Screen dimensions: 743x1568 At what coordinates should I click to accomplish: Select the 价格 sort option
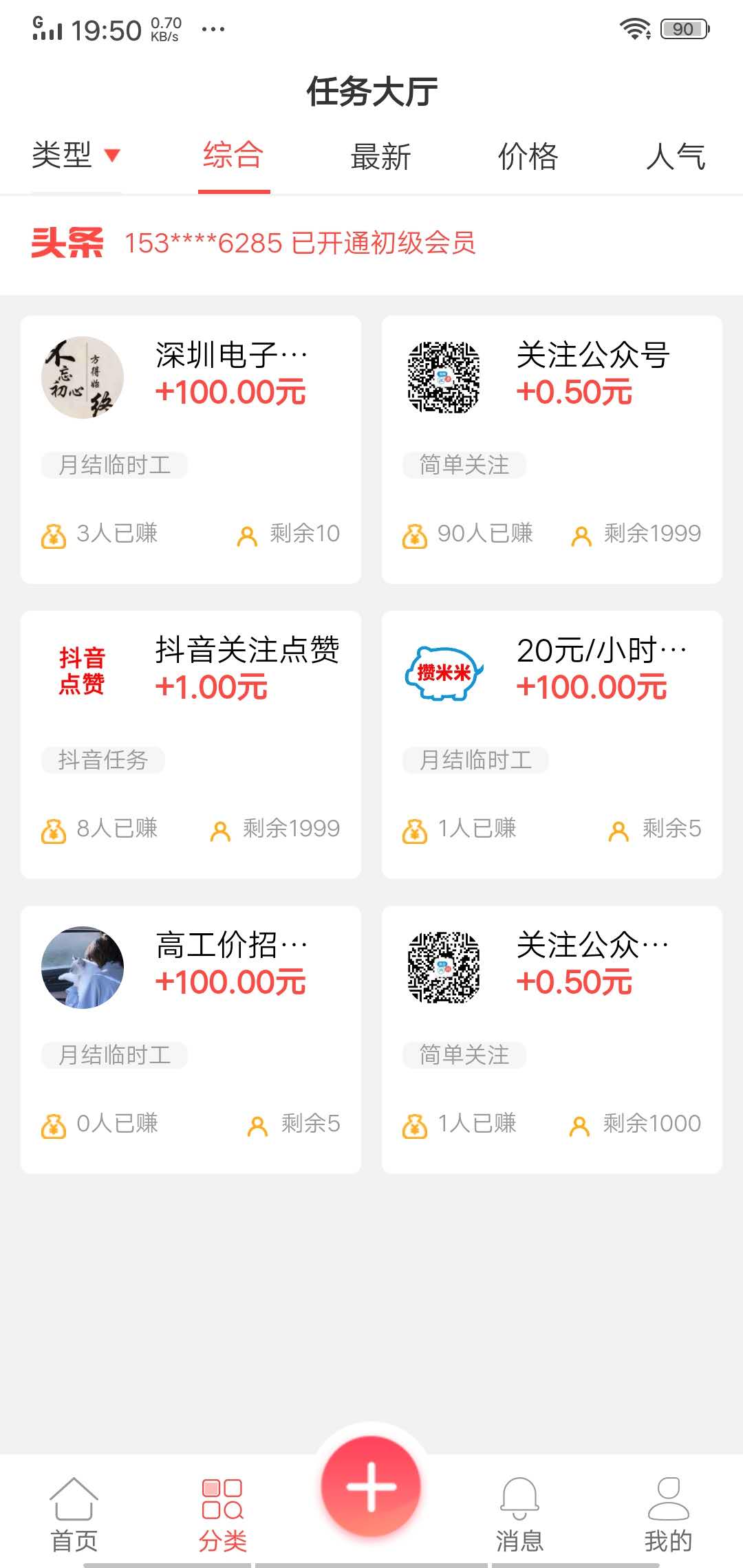click(x=528, y=157)
